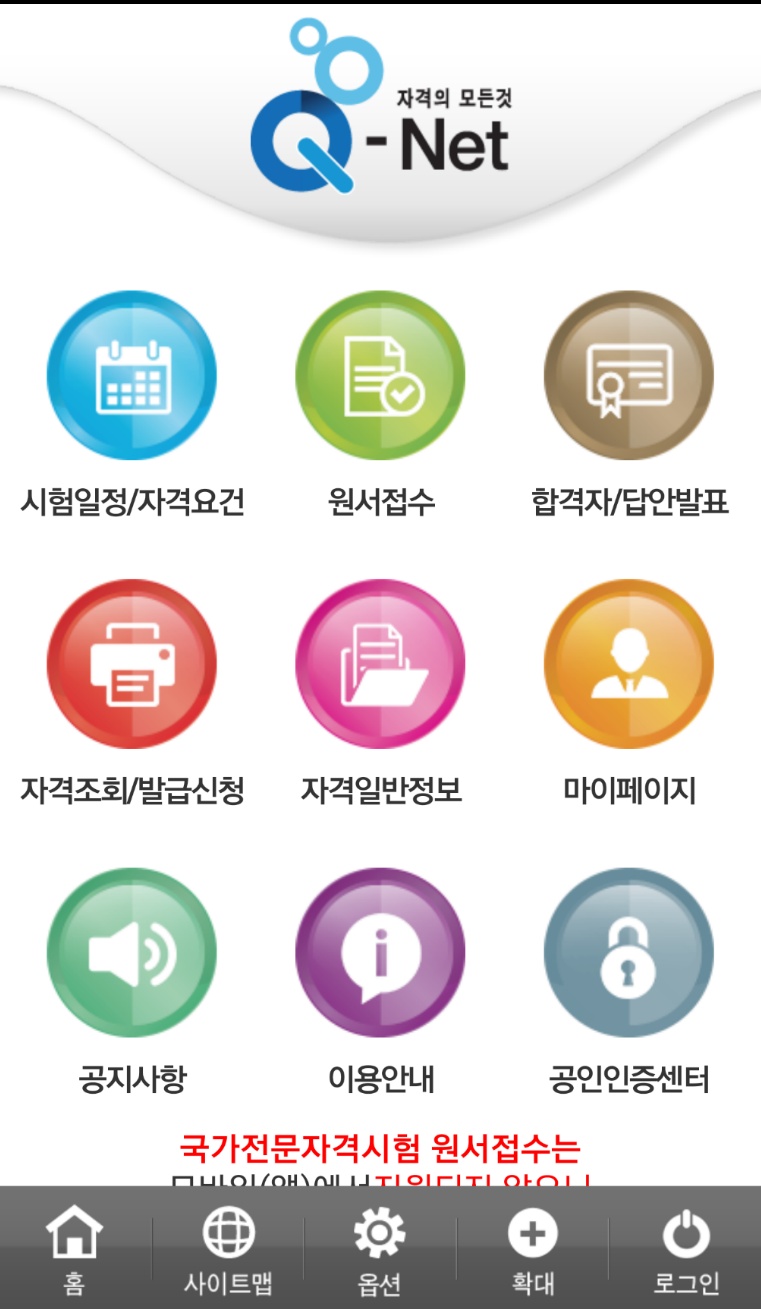Open 원서접수 application registration
The width and height of the screenshot is (761, 1309).
(x=380, y=376)
